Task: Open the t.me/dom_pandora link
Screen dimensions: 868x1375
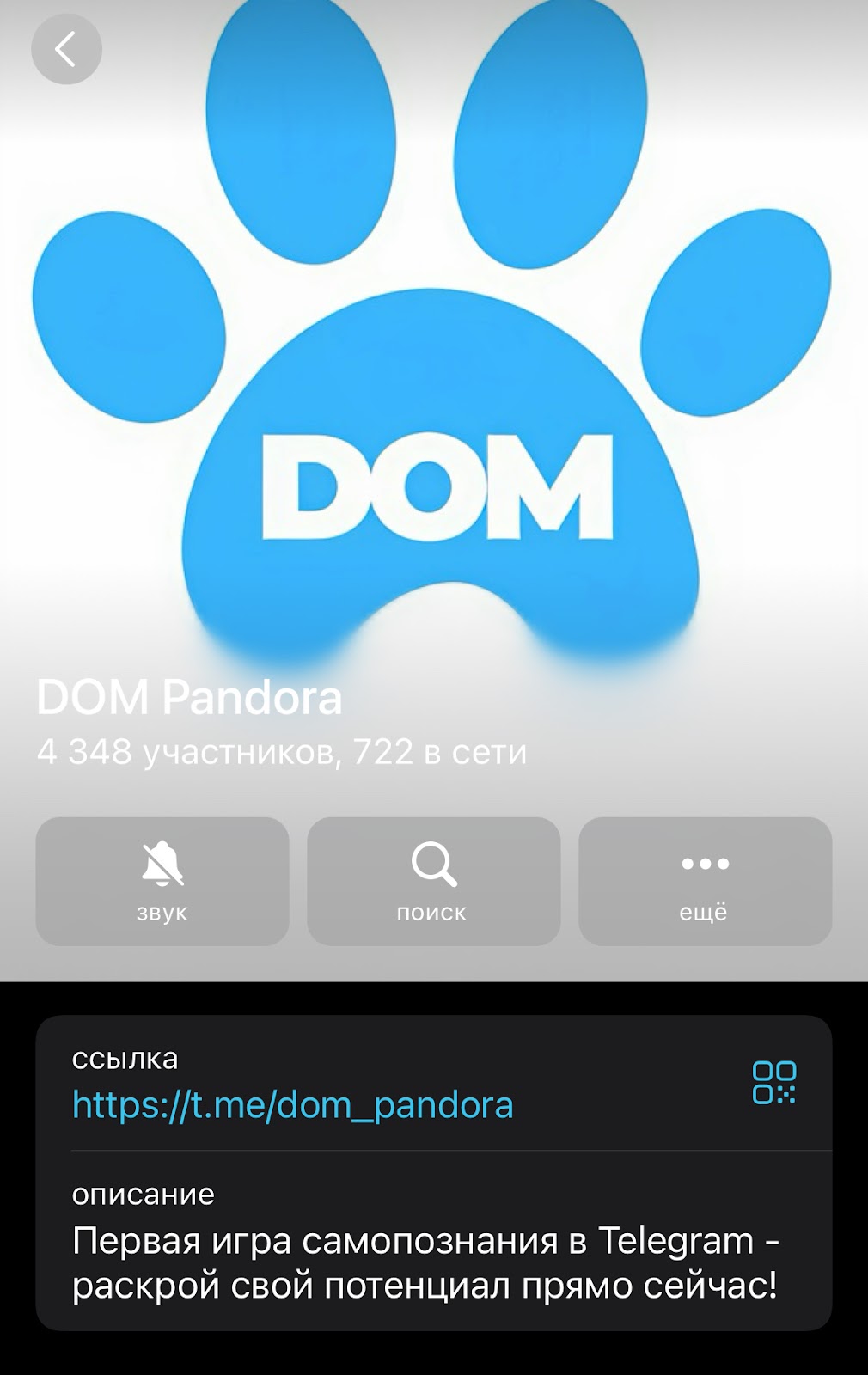Action: coord(292,1105)
